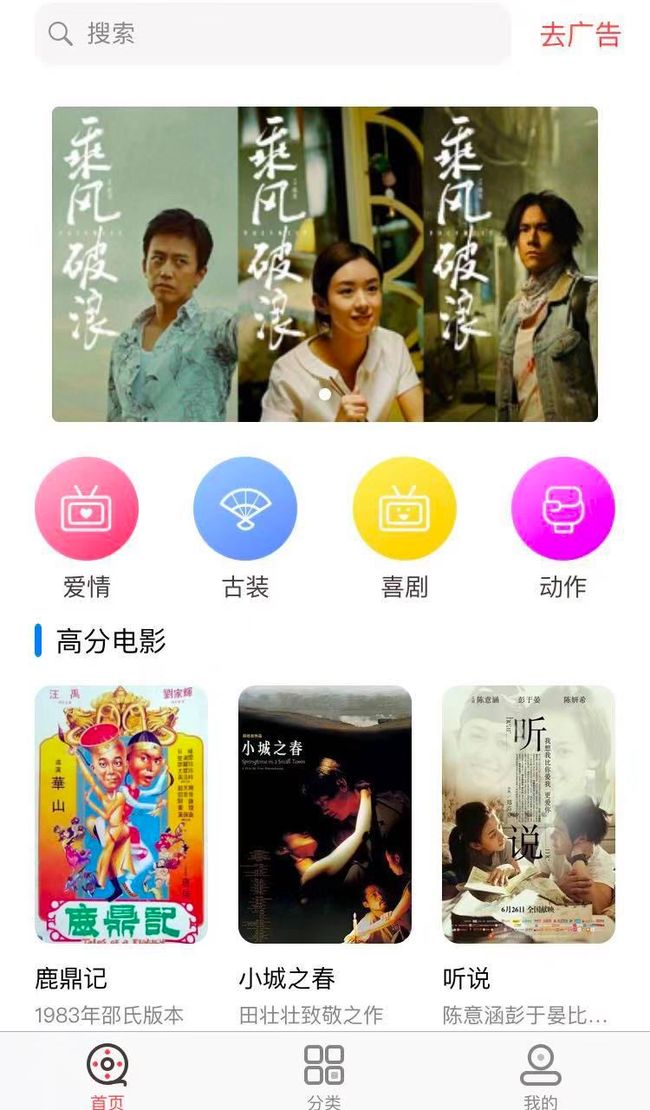Screen dimensions: 650x1110
Task: Tap the red 去广告 link
Action: (580, 34)
